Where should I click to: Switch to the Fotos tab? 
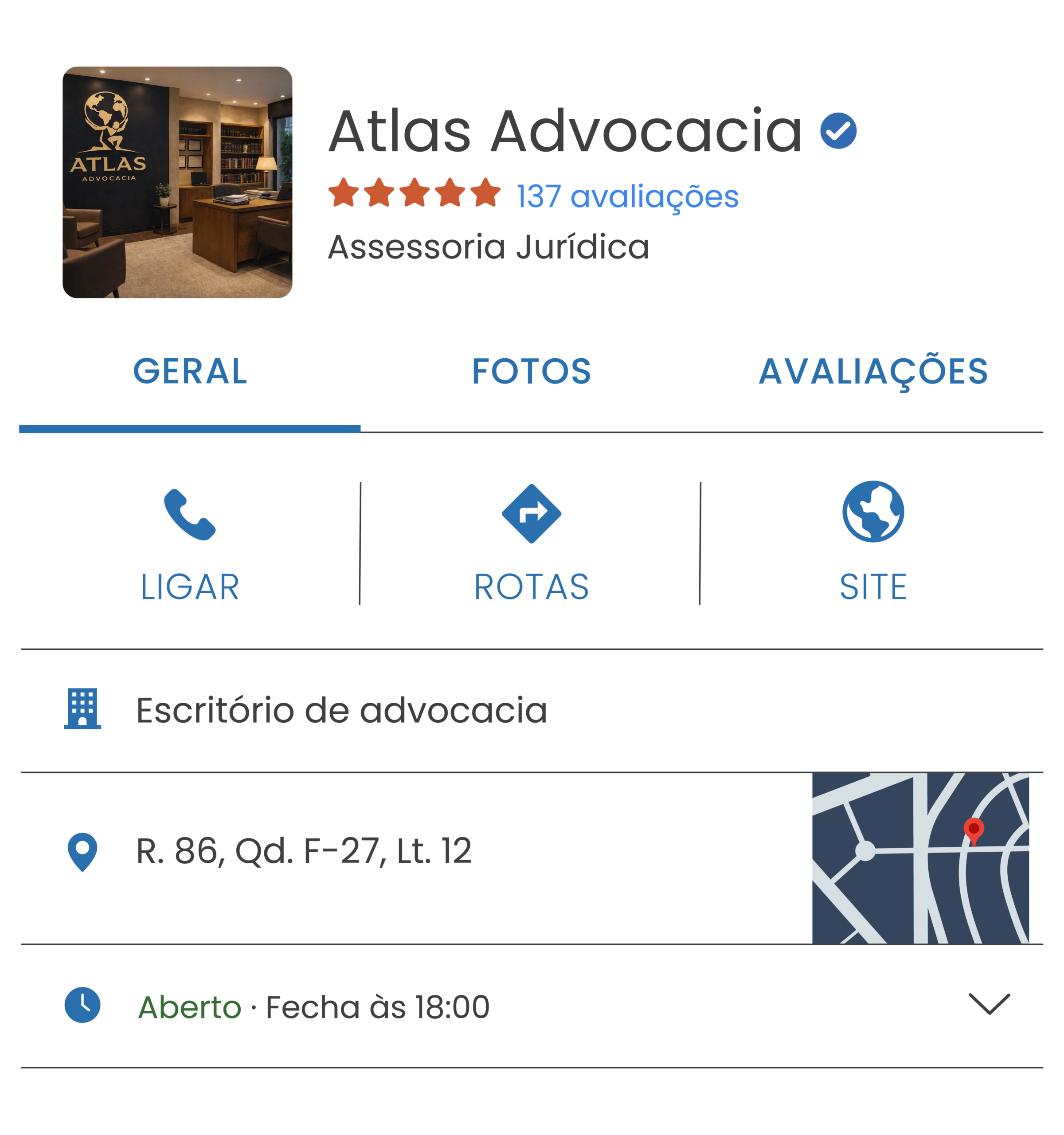(x=532, y=372)
